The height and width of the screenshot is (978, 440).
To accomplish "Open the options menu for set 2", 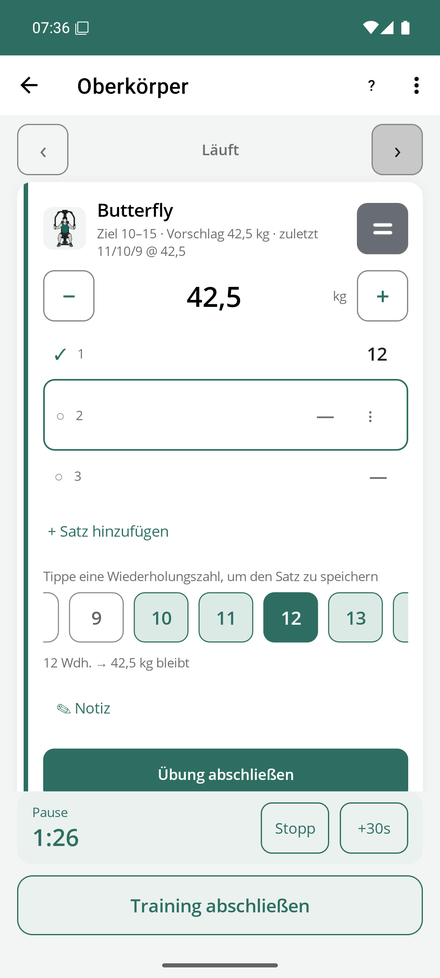I will 370,416.
